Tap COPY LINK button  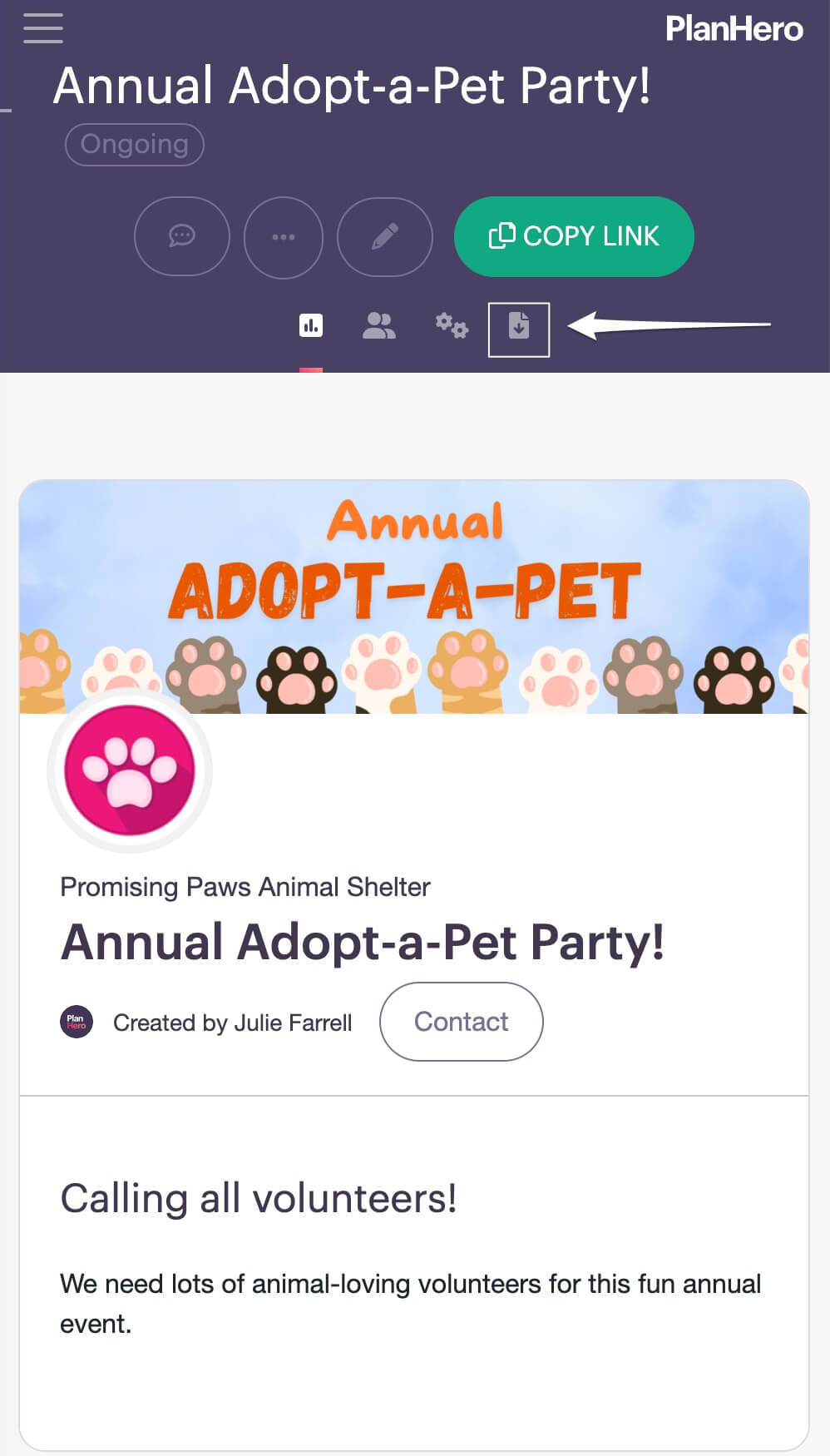pyautogui.click(x=574, y=236)
